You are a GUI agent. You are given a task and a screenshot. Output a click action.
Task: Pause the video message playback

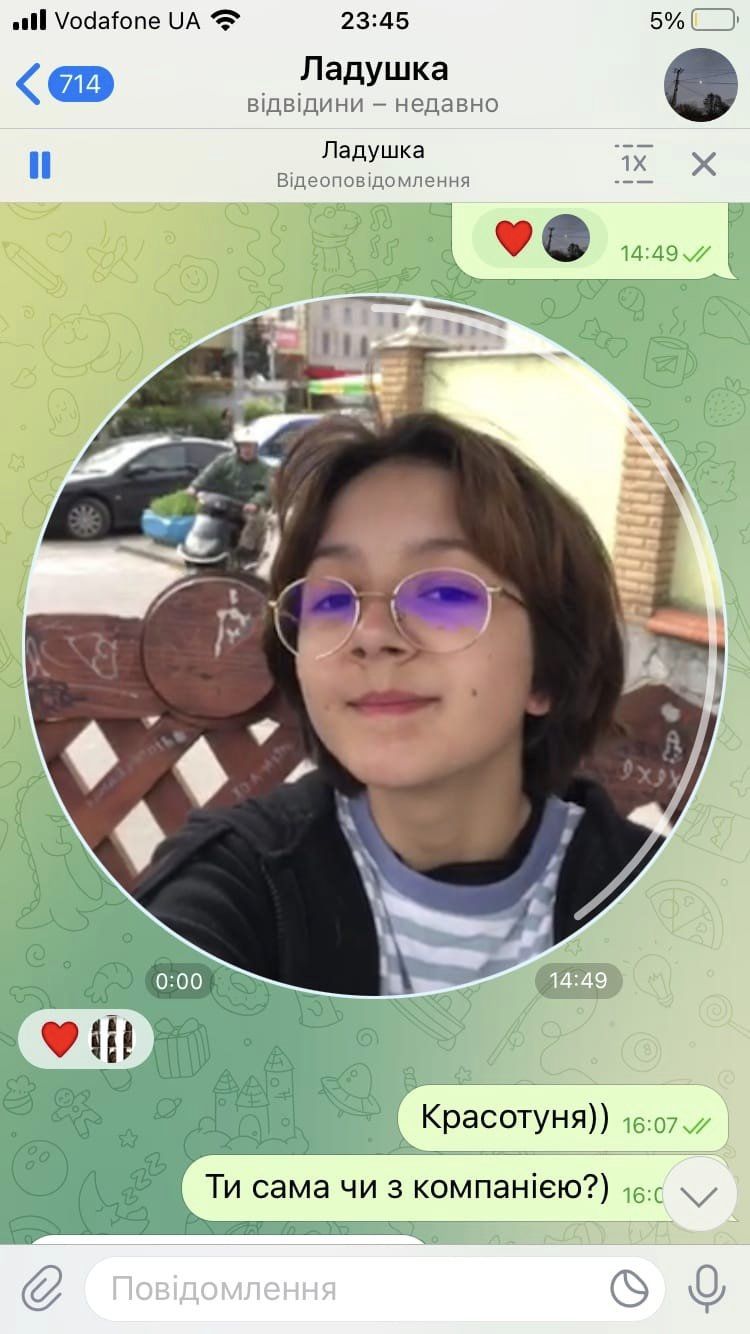tap(40, 165)
